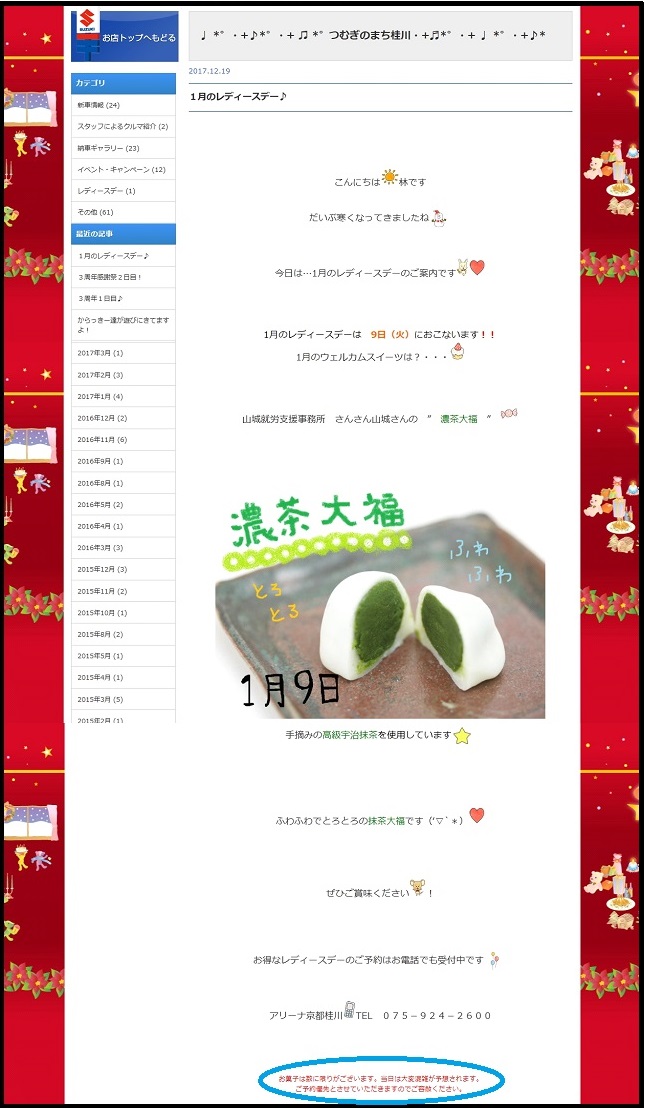Open the 2017年3月 archive
The image size is (645, 1108).
tap(100, 353)
